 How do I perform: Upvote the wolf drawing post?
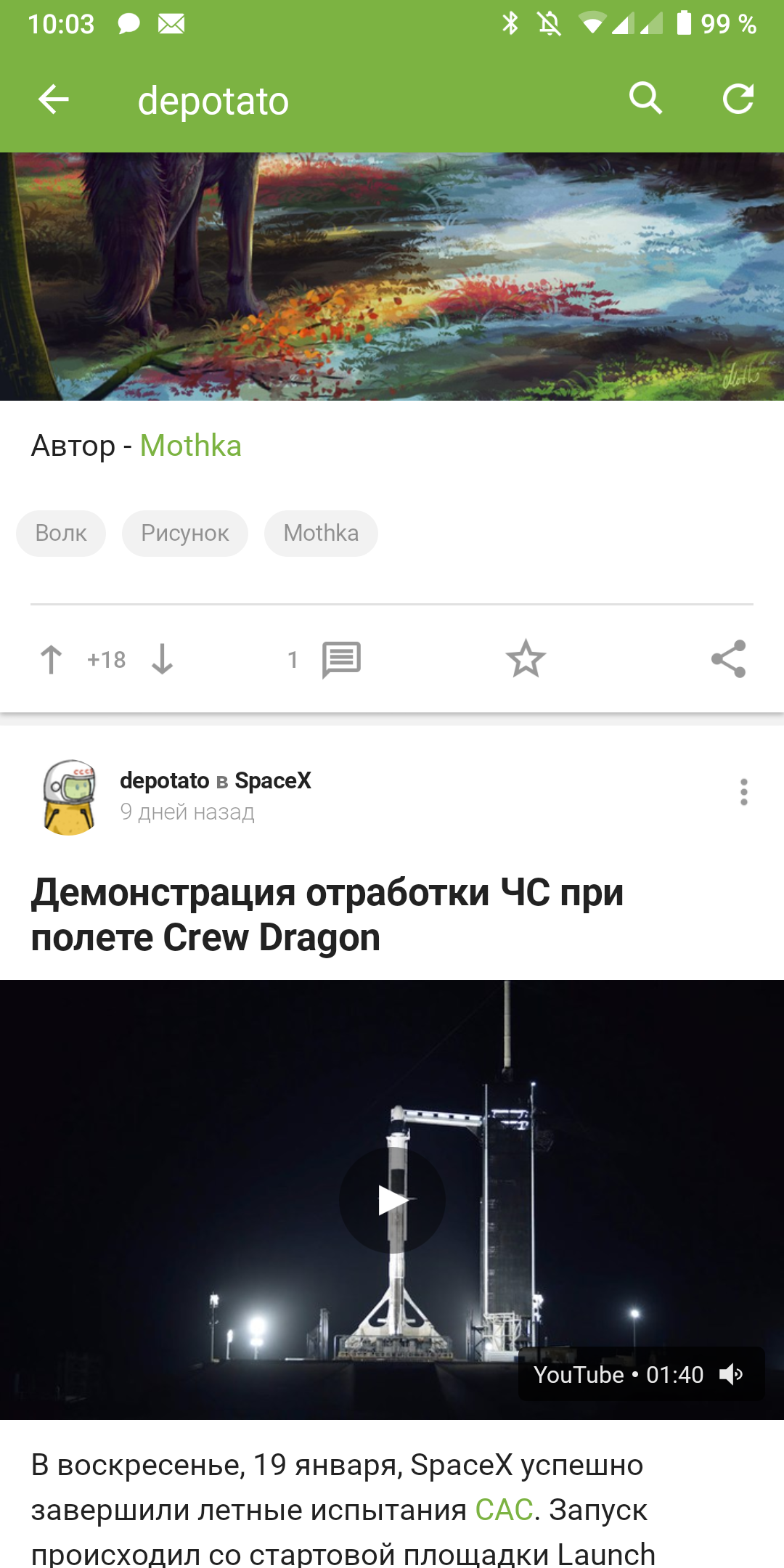51,660
